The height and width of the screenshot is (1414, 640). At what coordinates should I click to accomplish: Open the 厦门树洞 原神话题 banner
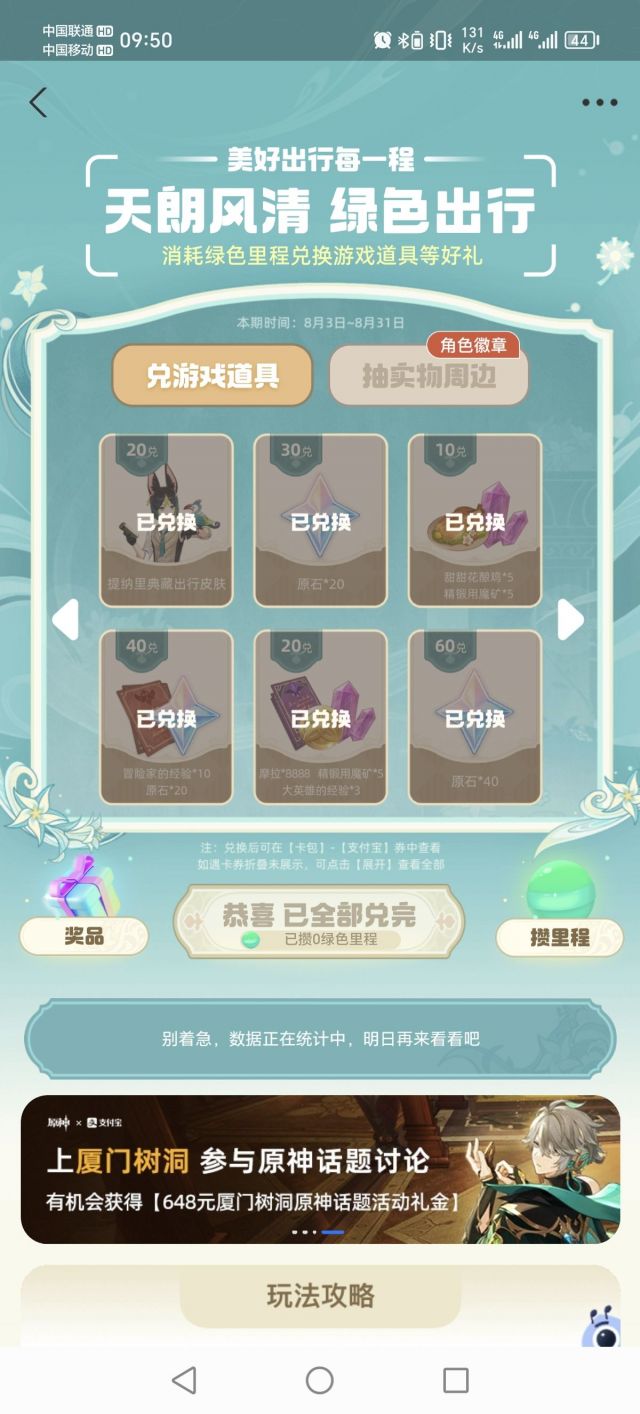coord(320,1169)
